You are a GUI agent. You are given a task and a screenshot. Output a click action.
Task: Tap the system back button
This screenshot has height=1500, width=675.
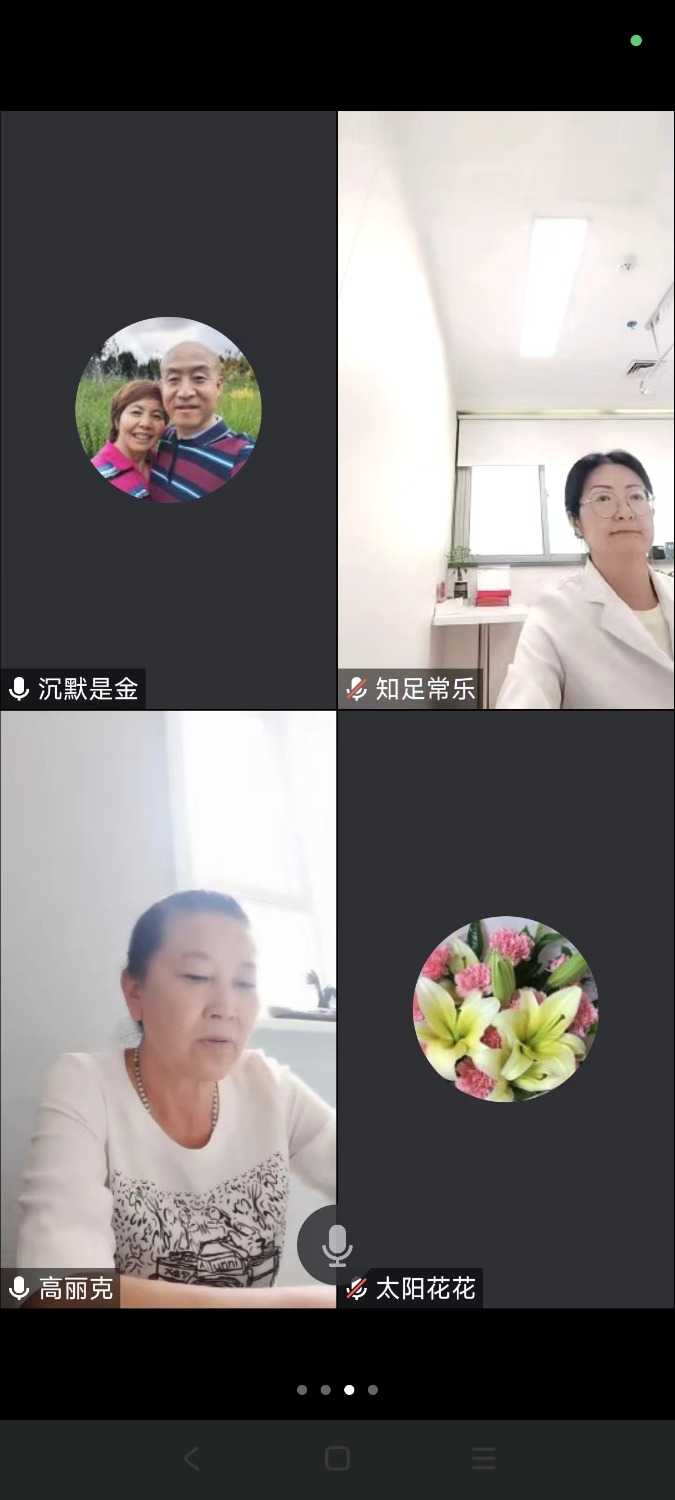click(x=192, y=1459)
